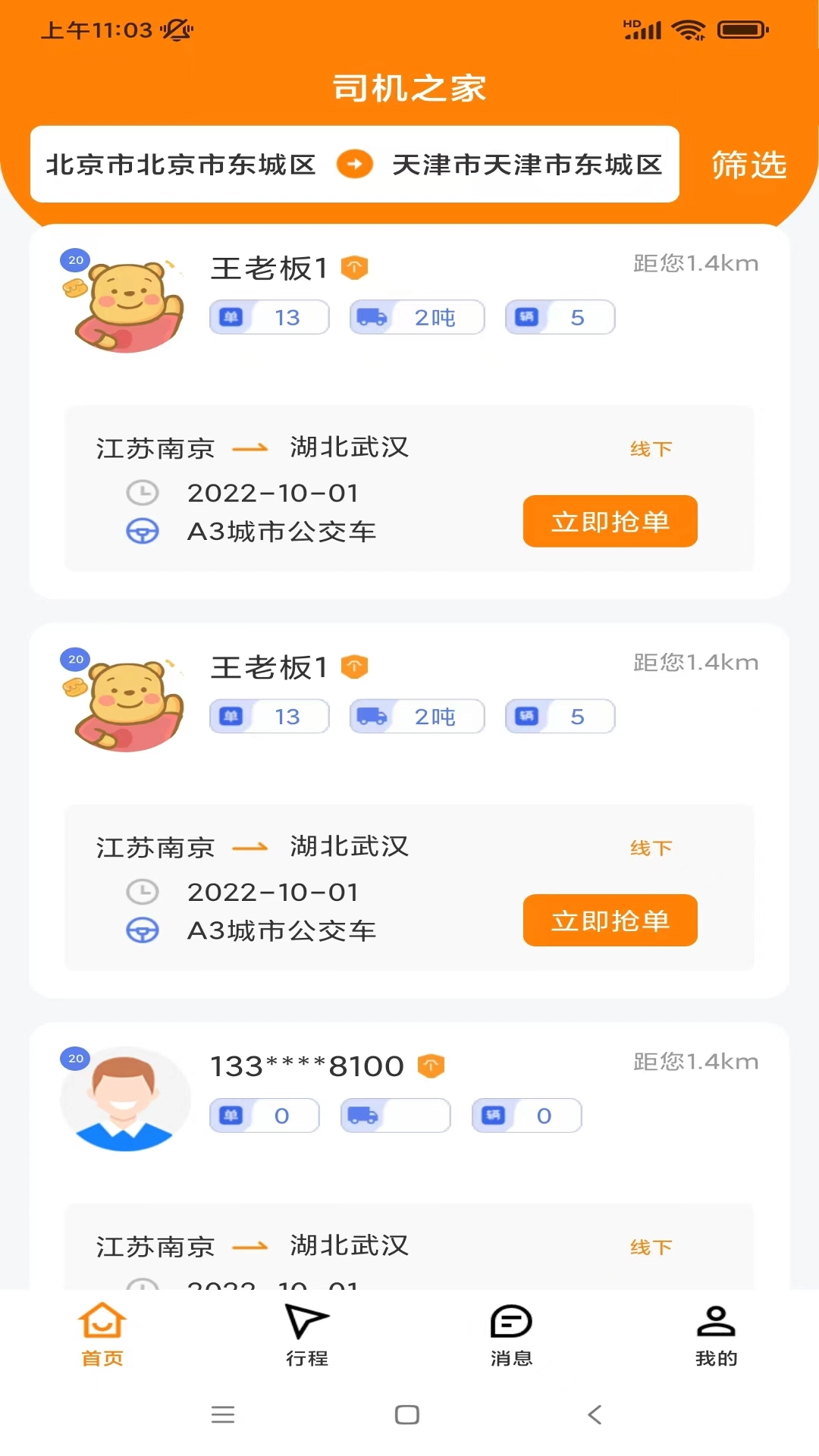Tap the system back button
819x1456 pixels.
[x=595, y=1414]
